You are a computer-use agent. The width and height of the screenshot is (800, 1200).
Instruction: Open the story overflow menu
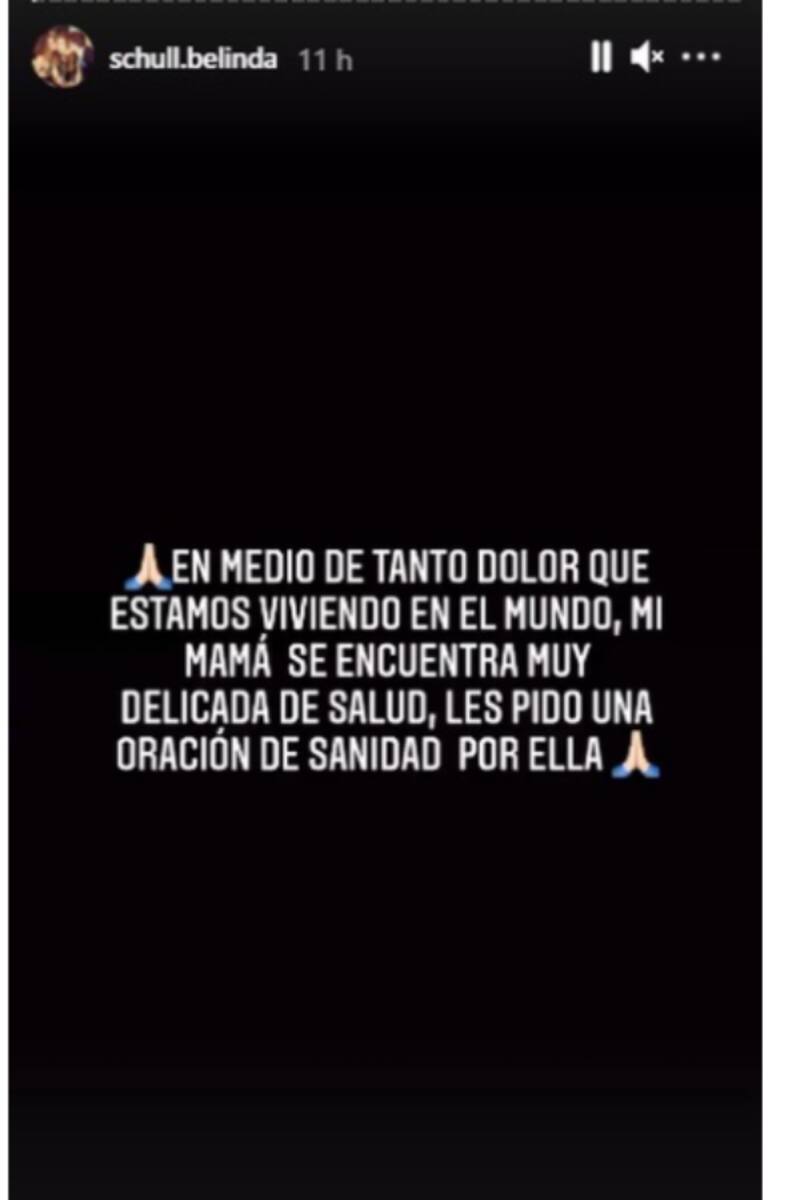[701, 59]
